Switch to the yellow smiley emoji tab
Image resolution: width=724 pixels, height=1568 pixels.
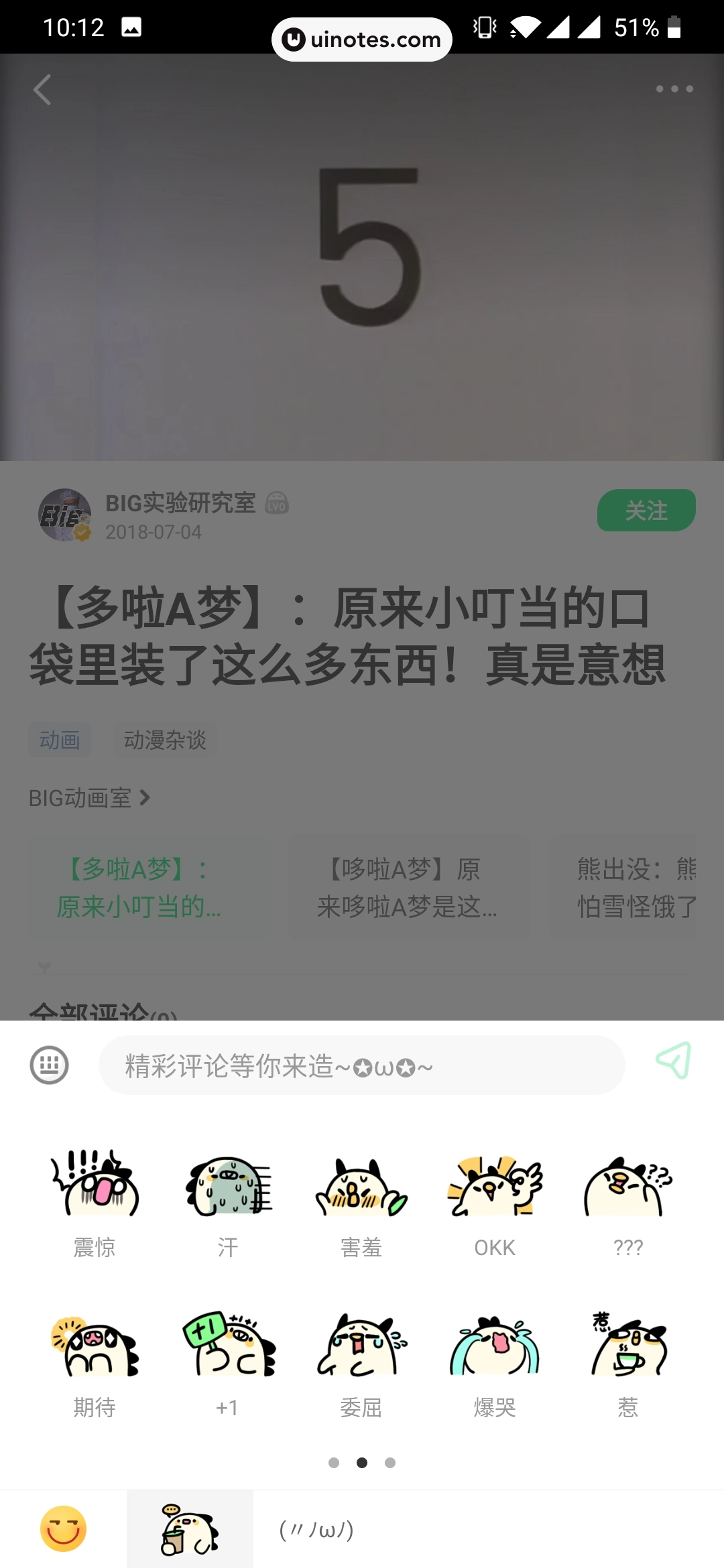click(x=63, y=1529)
